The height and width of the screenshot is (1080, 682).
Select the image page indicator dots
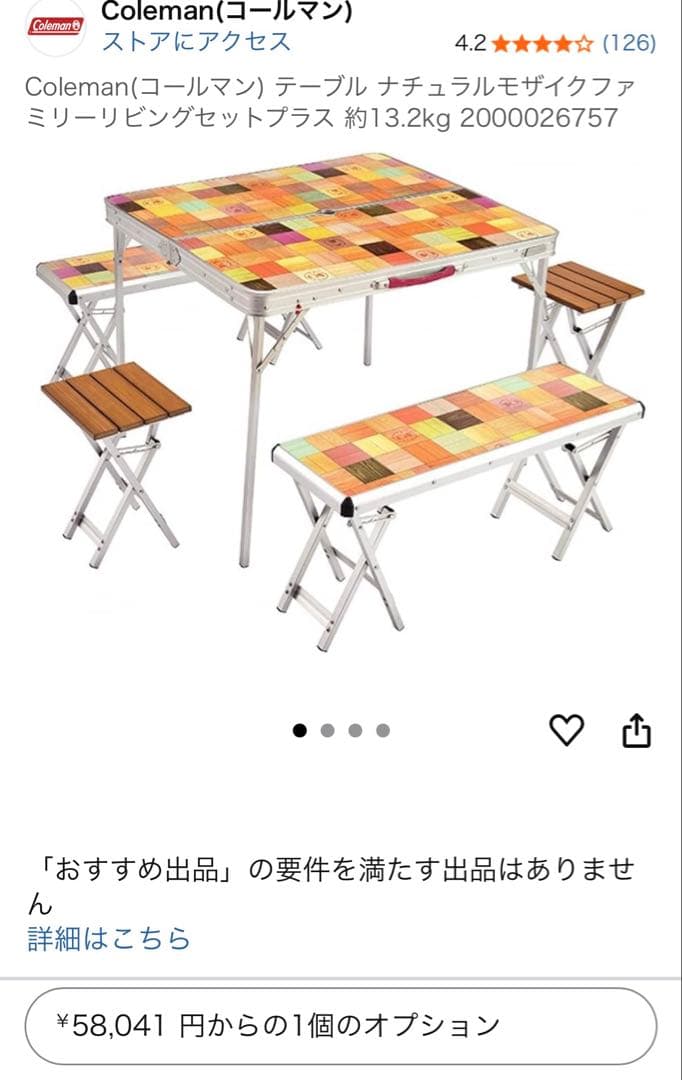tap(341, 730)
